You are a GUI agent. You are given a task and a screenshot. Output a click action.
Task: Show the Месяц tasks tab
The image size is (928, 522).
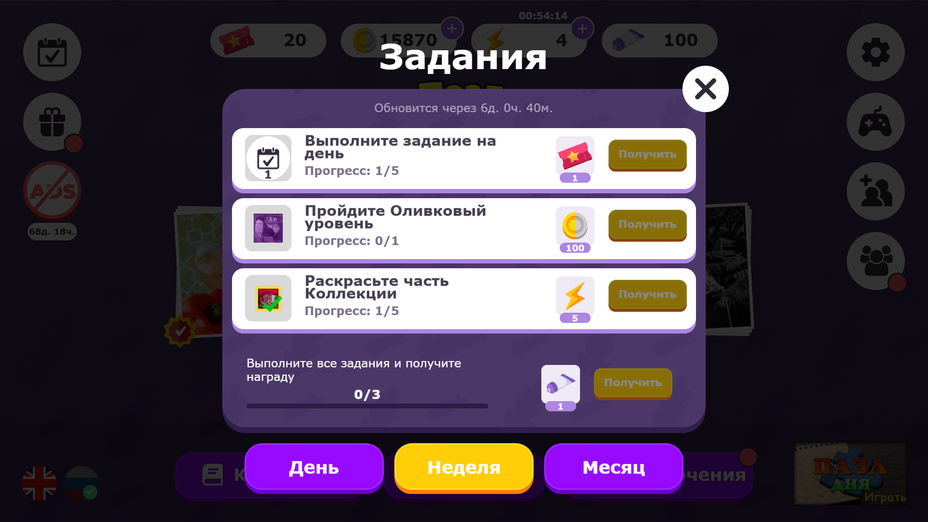[x=613, y=467]
